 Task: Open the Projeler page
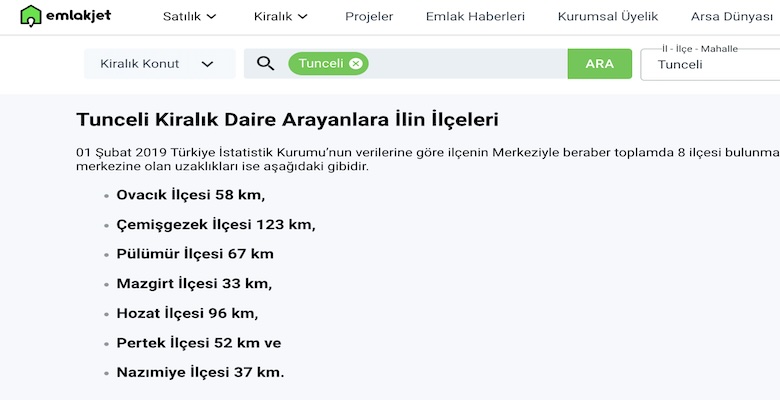pyautogui.click(x=369, y=17)
